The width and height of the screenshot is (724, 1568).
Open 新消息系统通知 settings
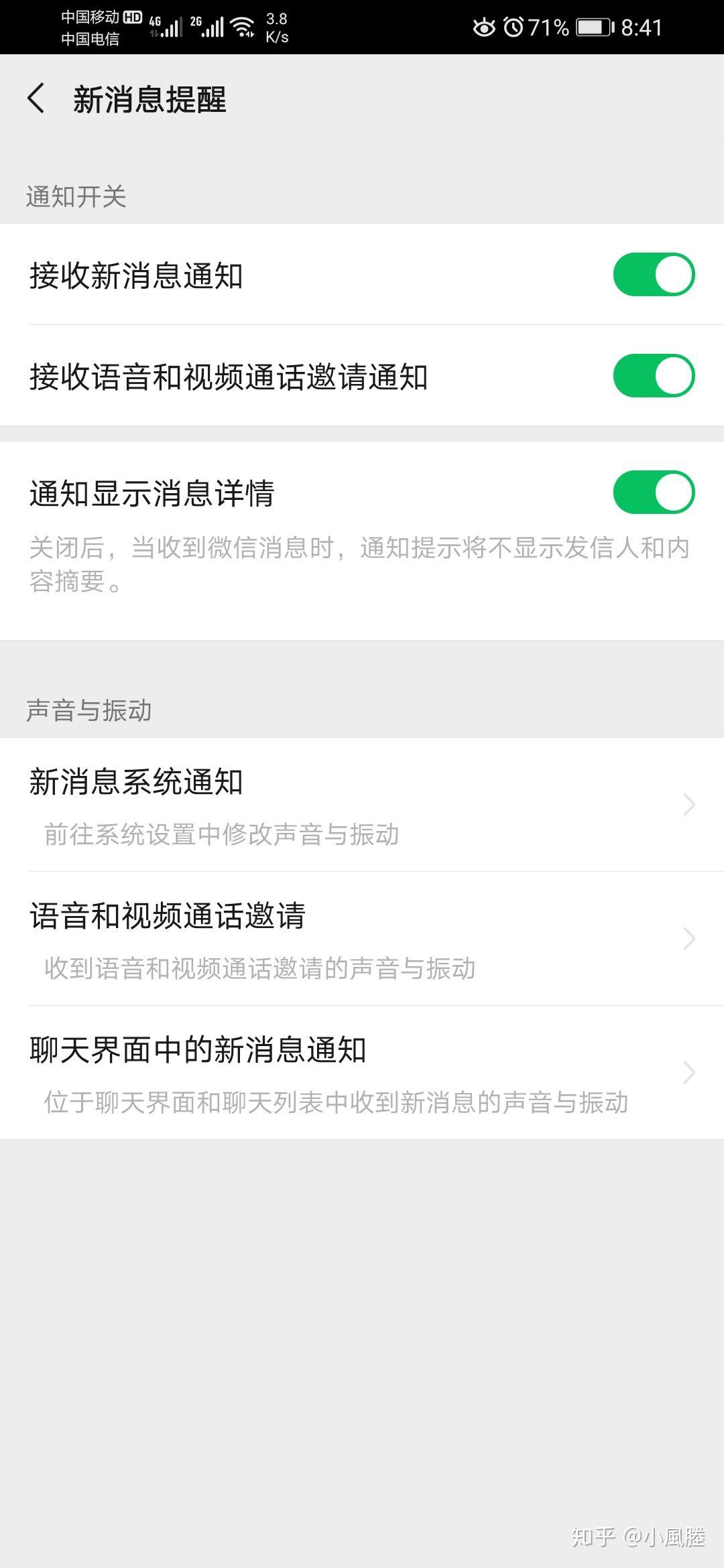pyautogui.click(x=362, y=805)
